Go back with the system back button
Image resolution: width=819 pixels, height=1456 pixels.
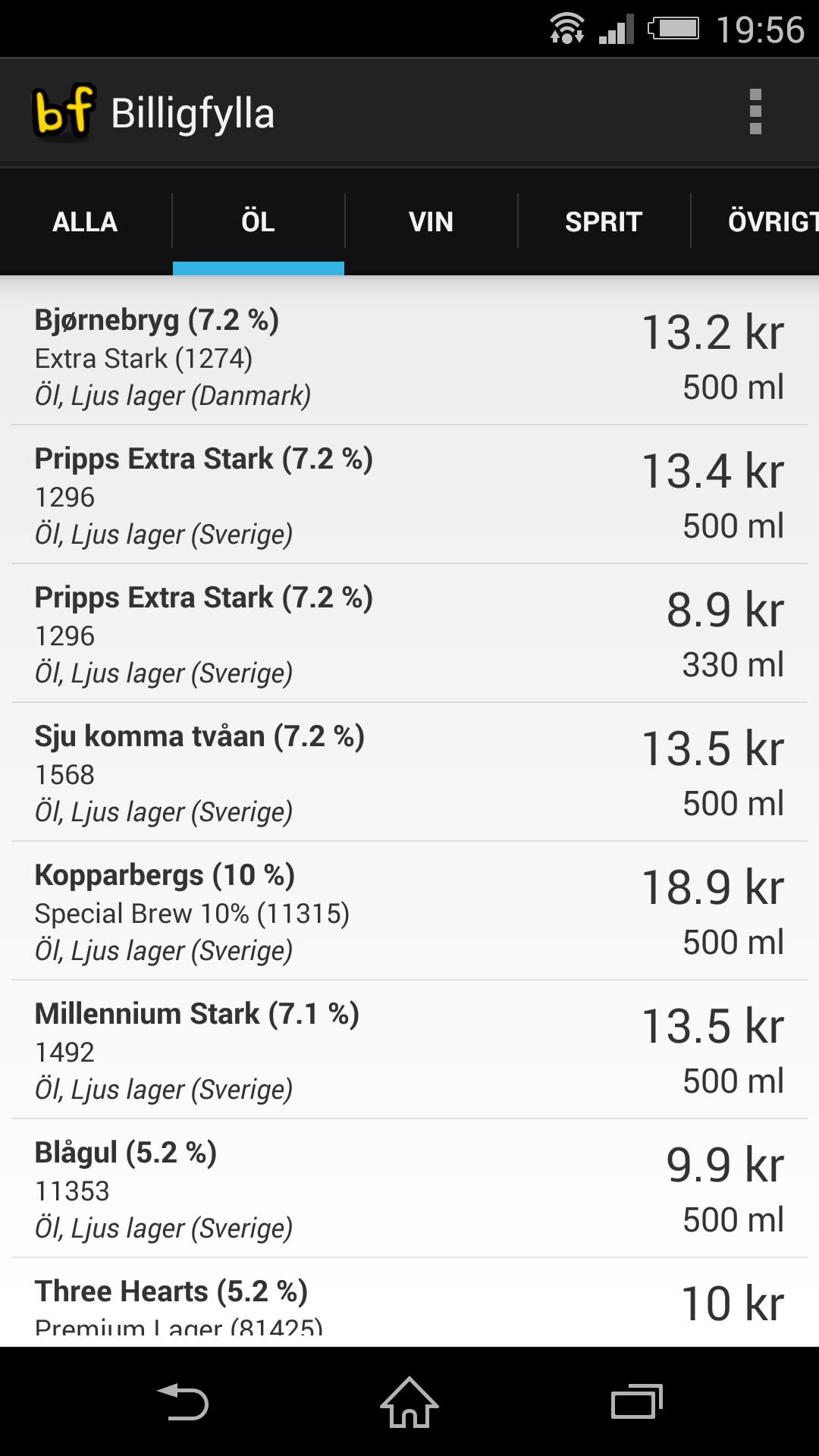(x=182, y=1401)
